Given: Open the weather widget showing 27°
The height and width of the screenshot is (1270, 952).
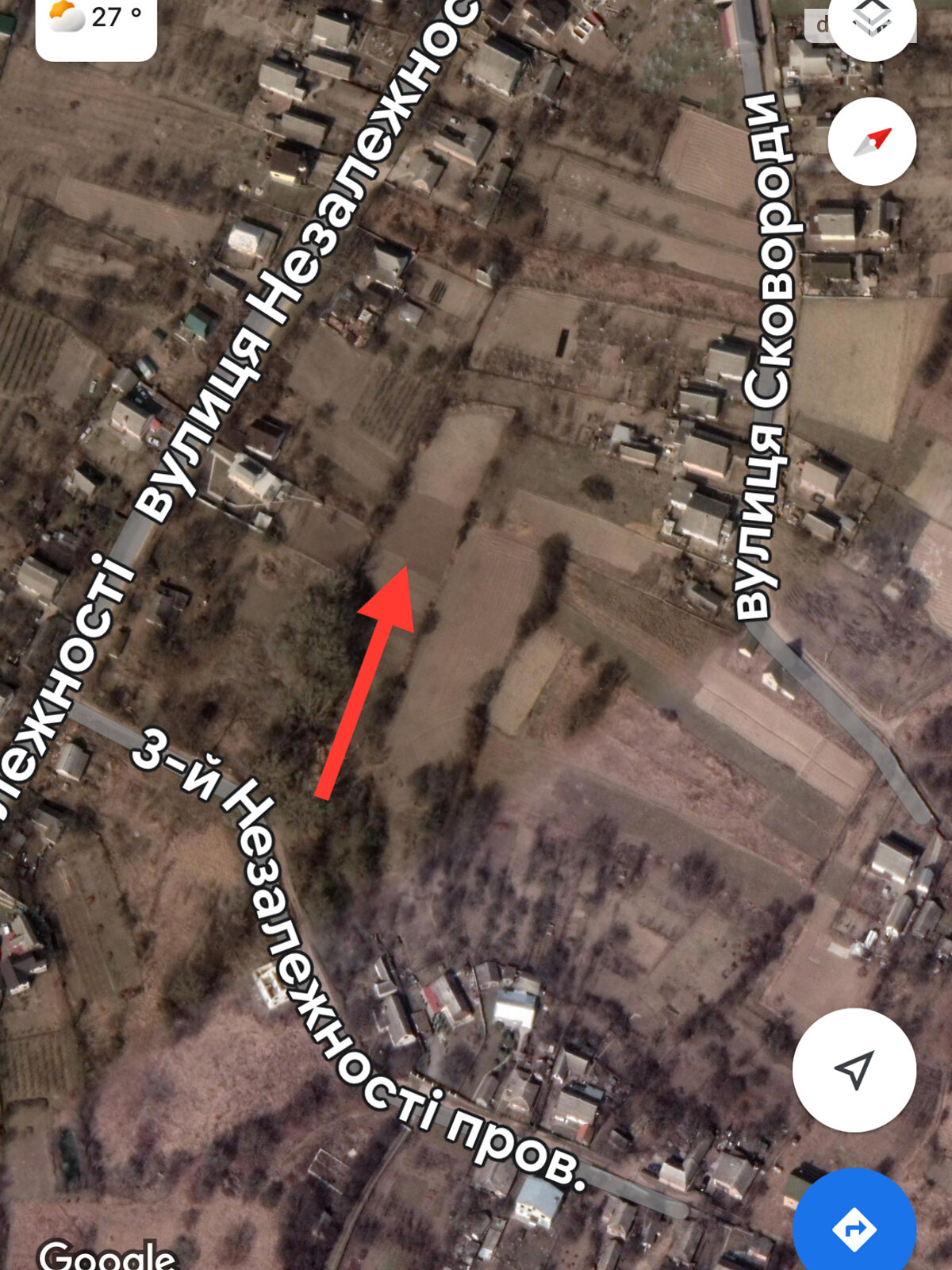Looking at the screenshot, I should (x=96, y=24).
